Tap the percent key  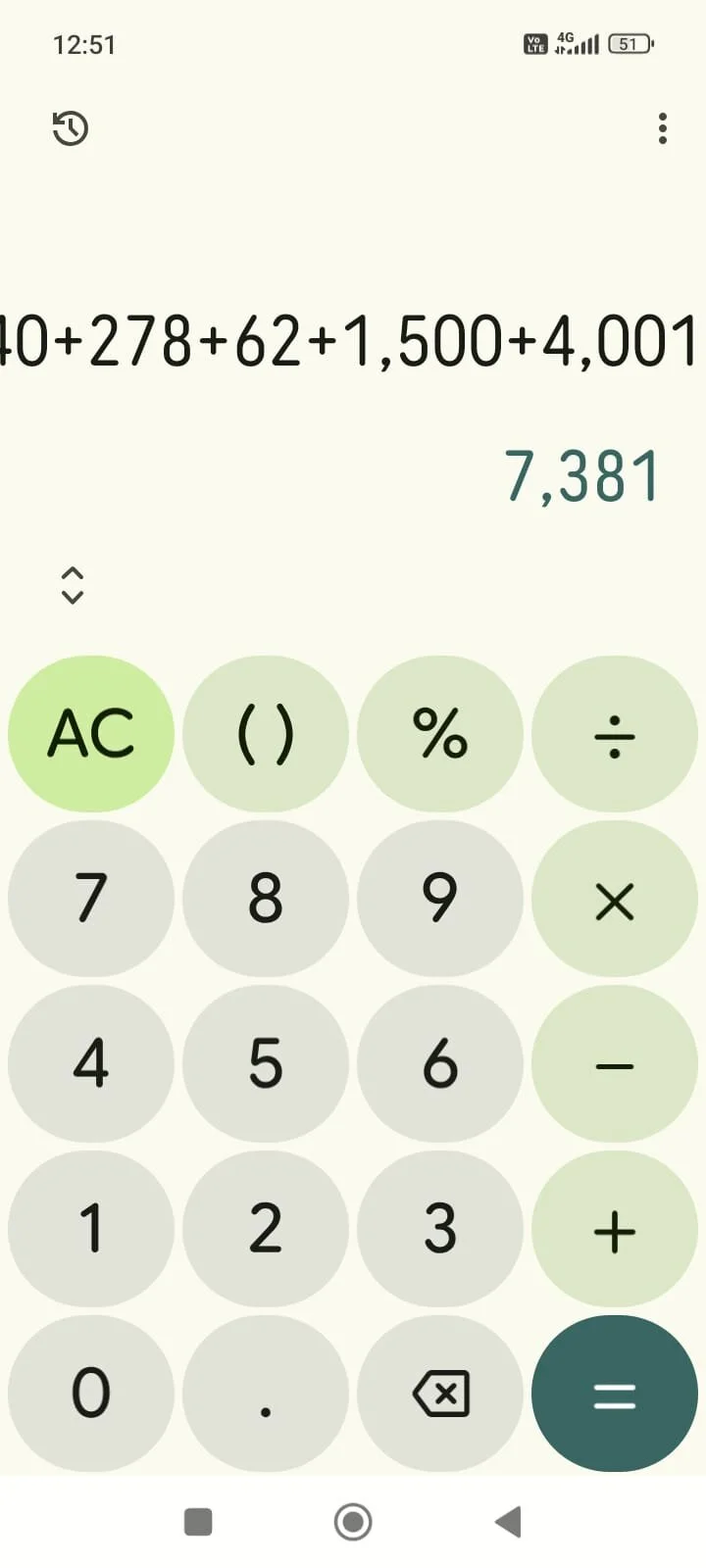(440, 734)
